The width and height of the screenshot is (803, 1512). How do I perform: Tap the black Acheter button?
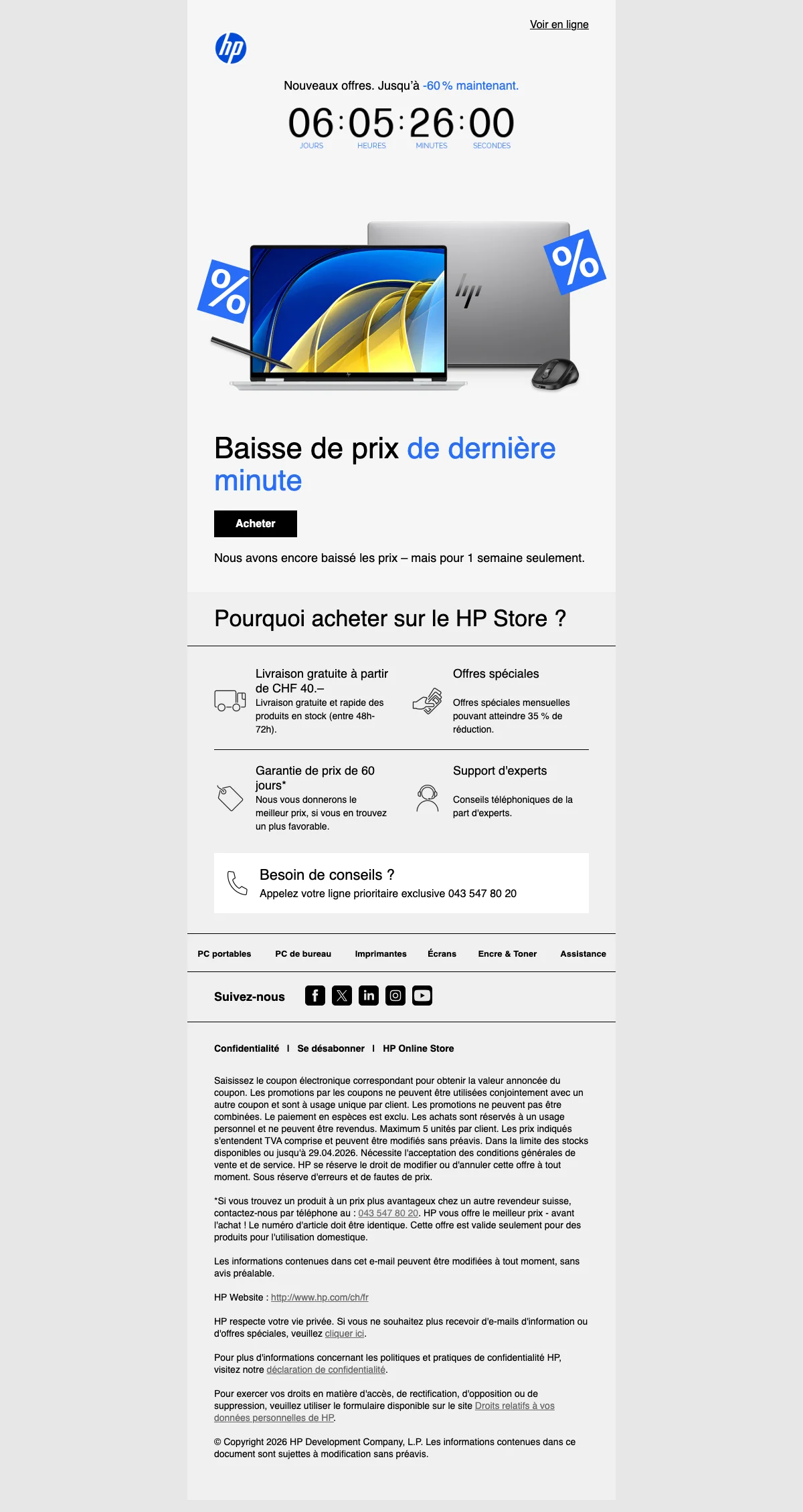(x=256, y=524)
